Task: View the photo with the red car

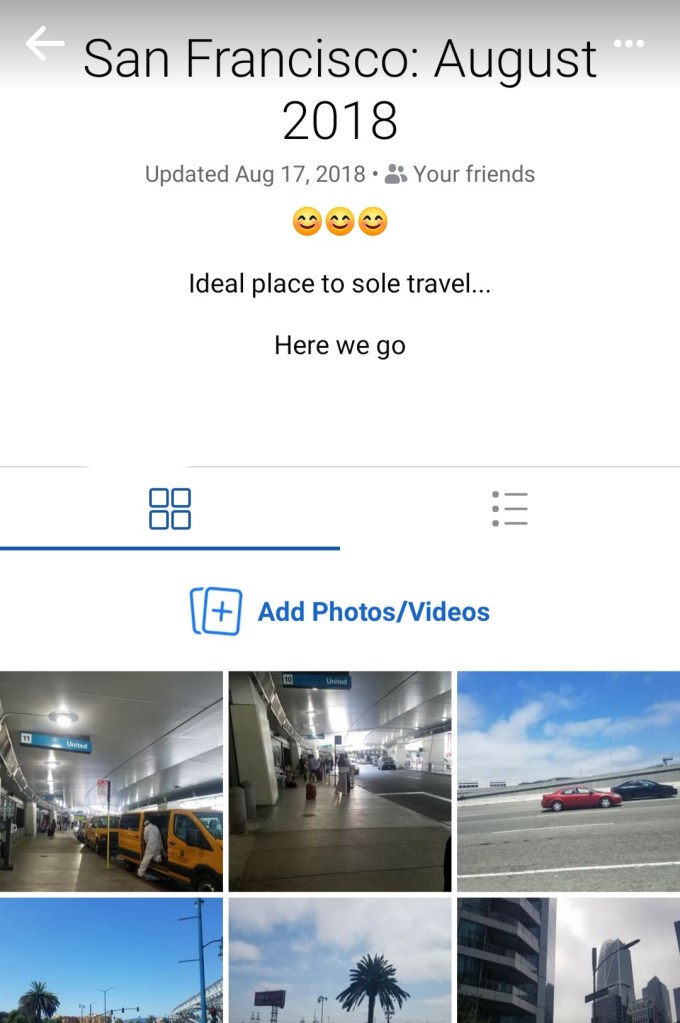Action: coord(568,781)
